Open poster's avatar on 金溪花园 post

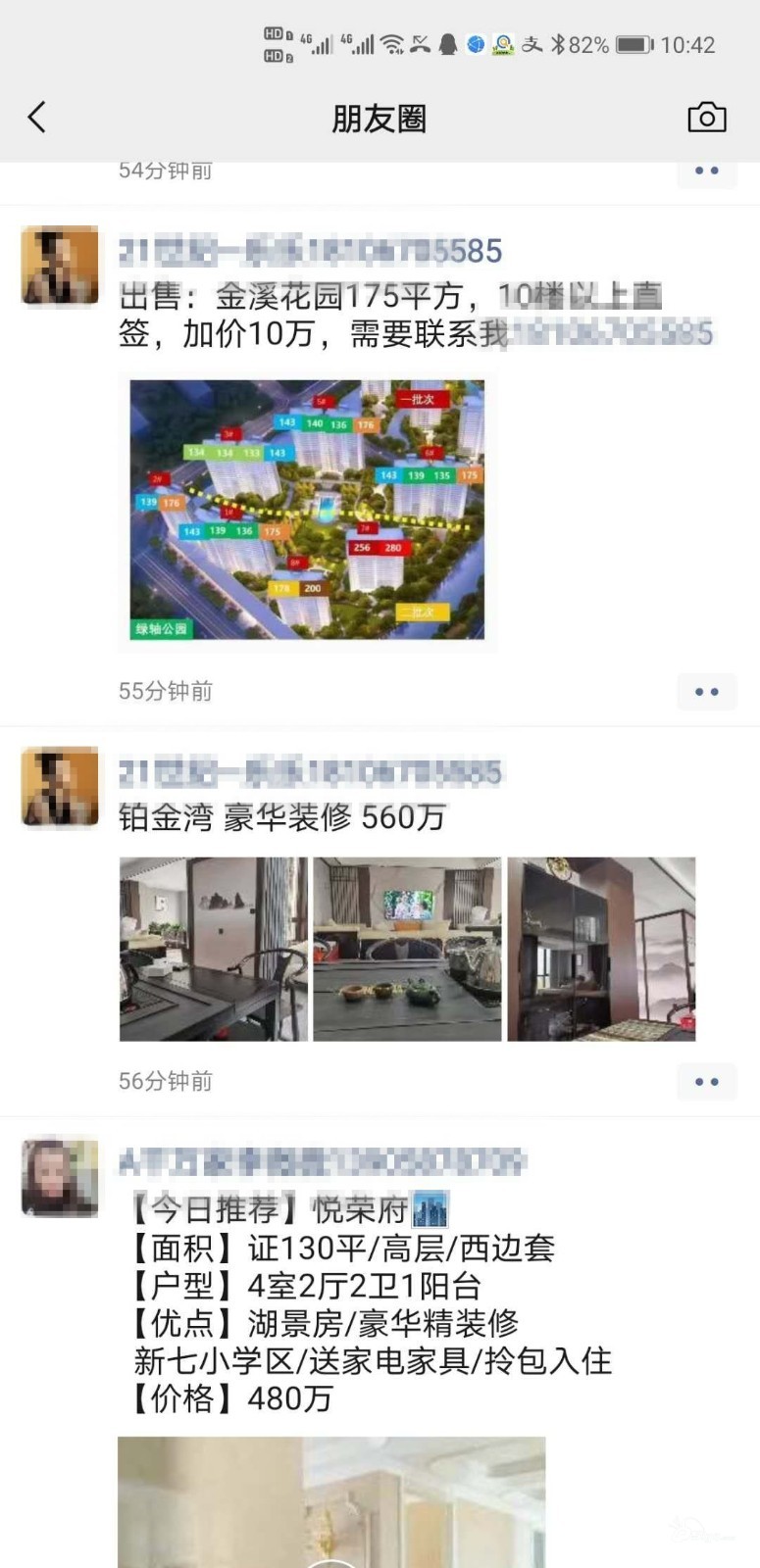coord(60,266)
